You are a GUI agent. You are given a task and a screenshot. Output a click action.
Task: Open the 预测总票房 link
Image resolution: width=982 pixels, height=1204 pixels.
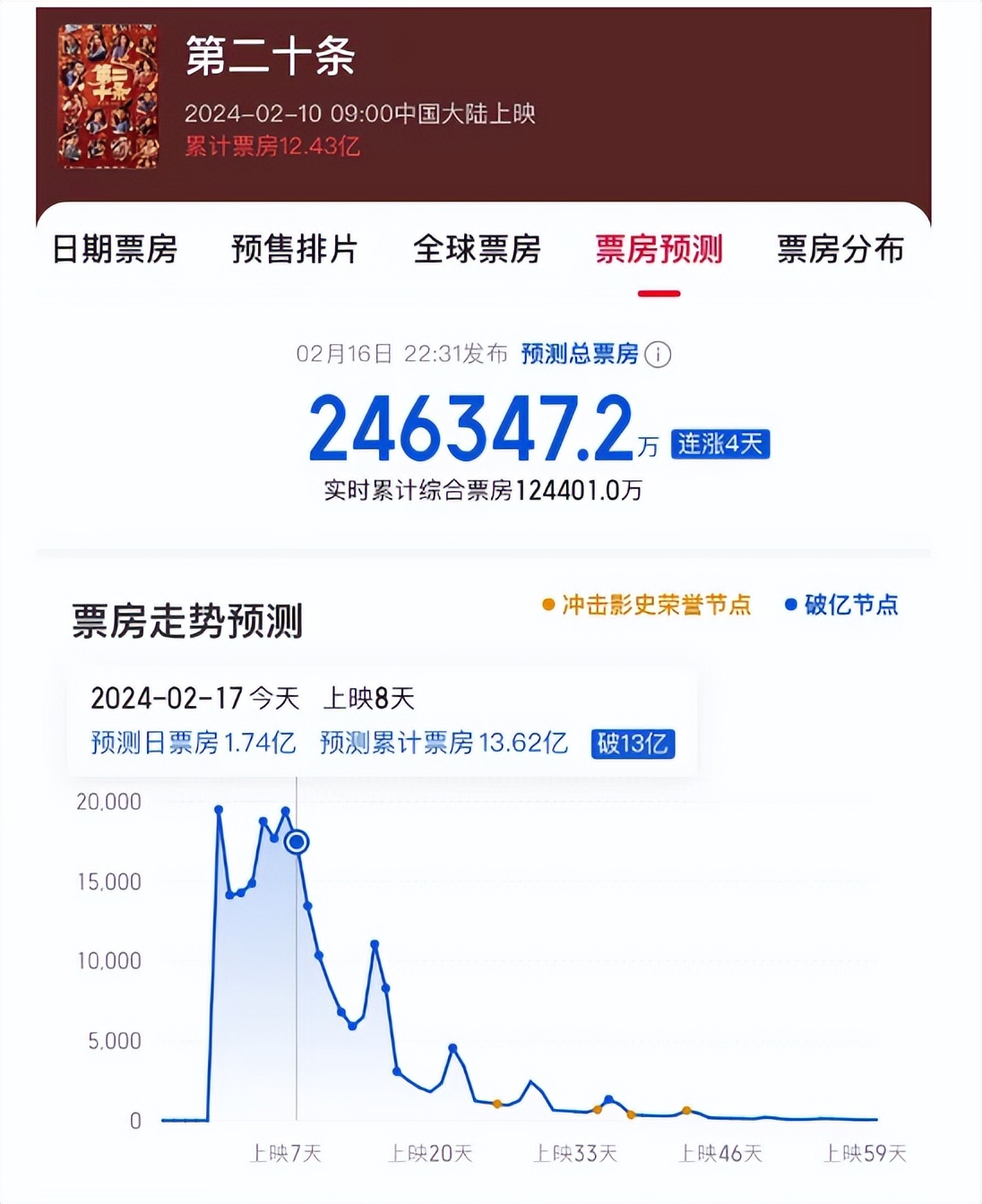point(579,355)
